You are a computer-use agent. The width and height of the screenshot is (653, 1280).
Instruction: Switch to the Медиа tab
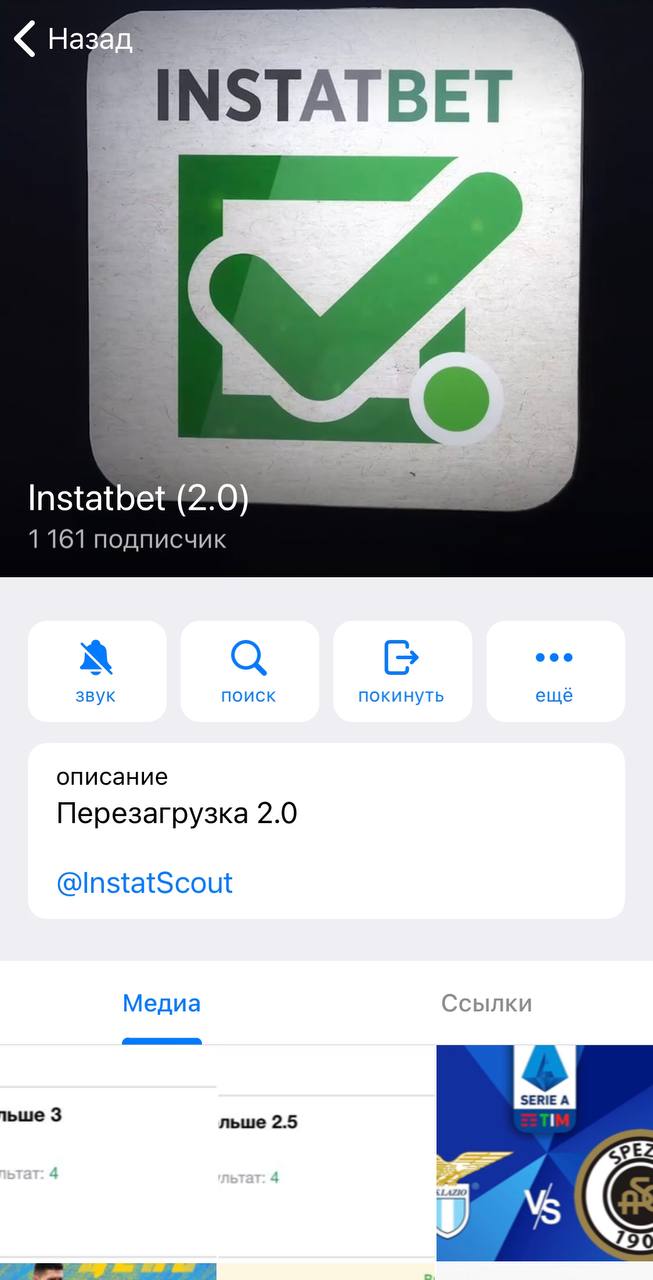click(x=162, y=1003)
